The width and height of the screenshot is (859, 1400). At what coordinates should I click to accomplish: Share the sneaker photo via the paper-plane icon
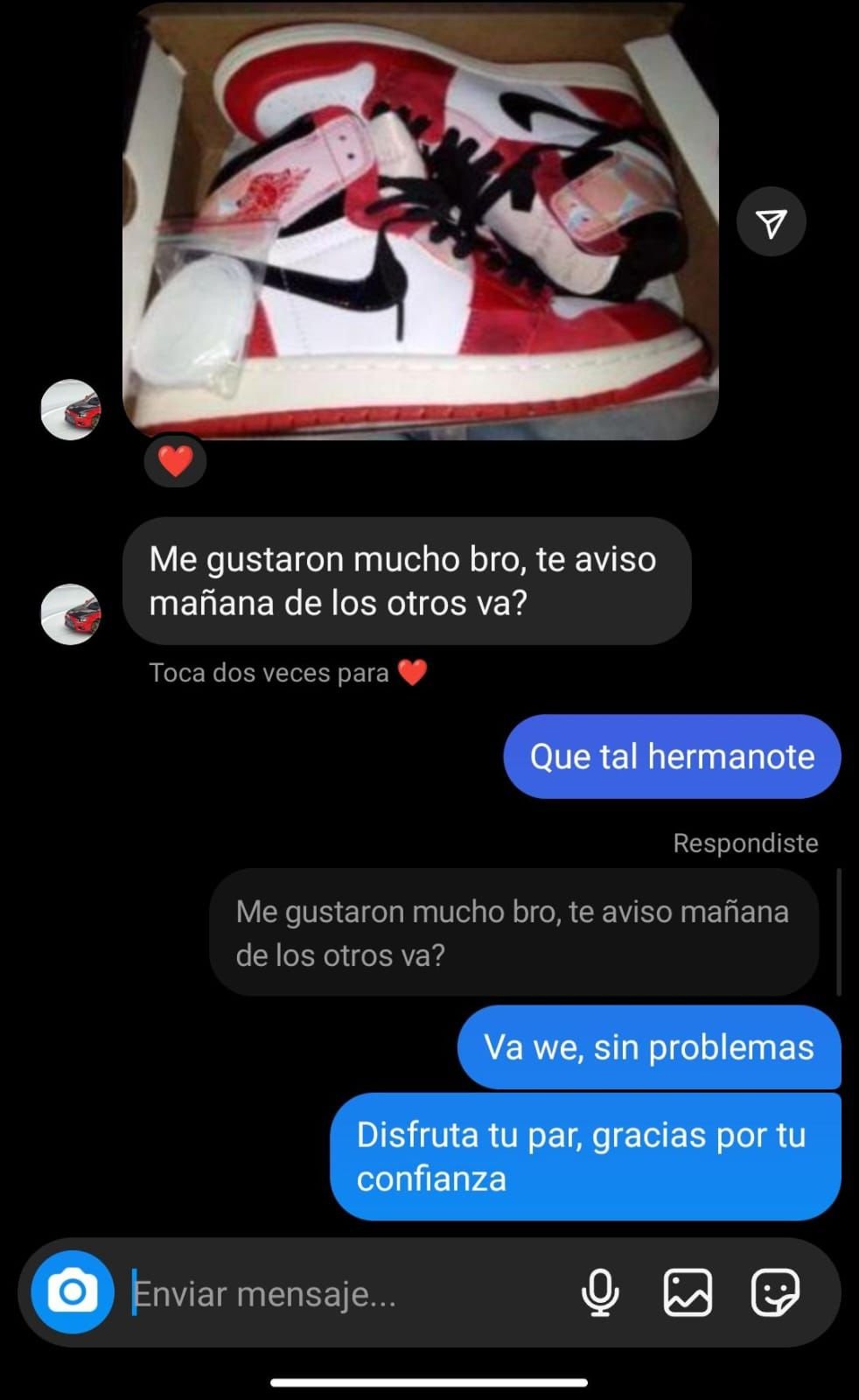pos(771,222)
